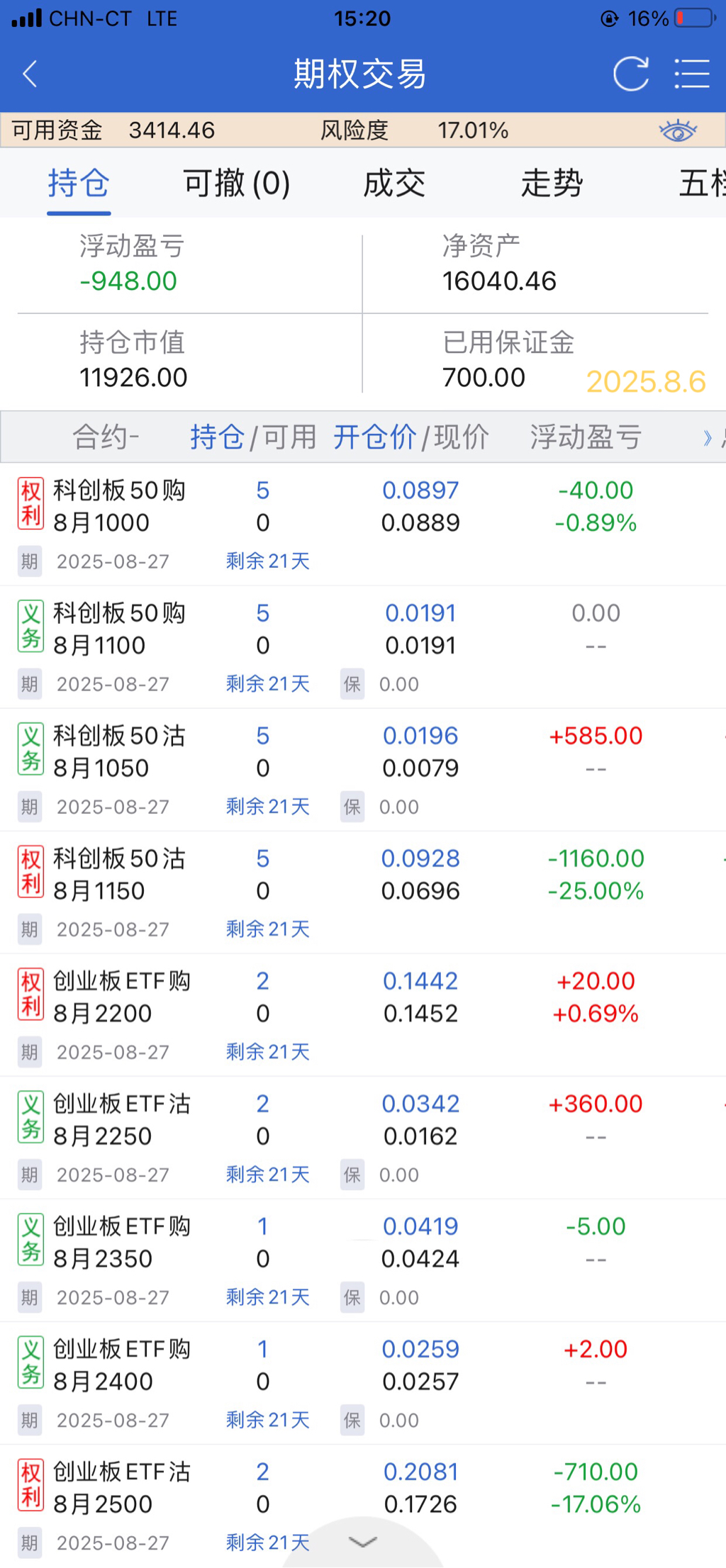Viewport: 726px width, 1568px height.
Task: Select 科创板50沽 8月1050 position
Action: coord(119,751)
